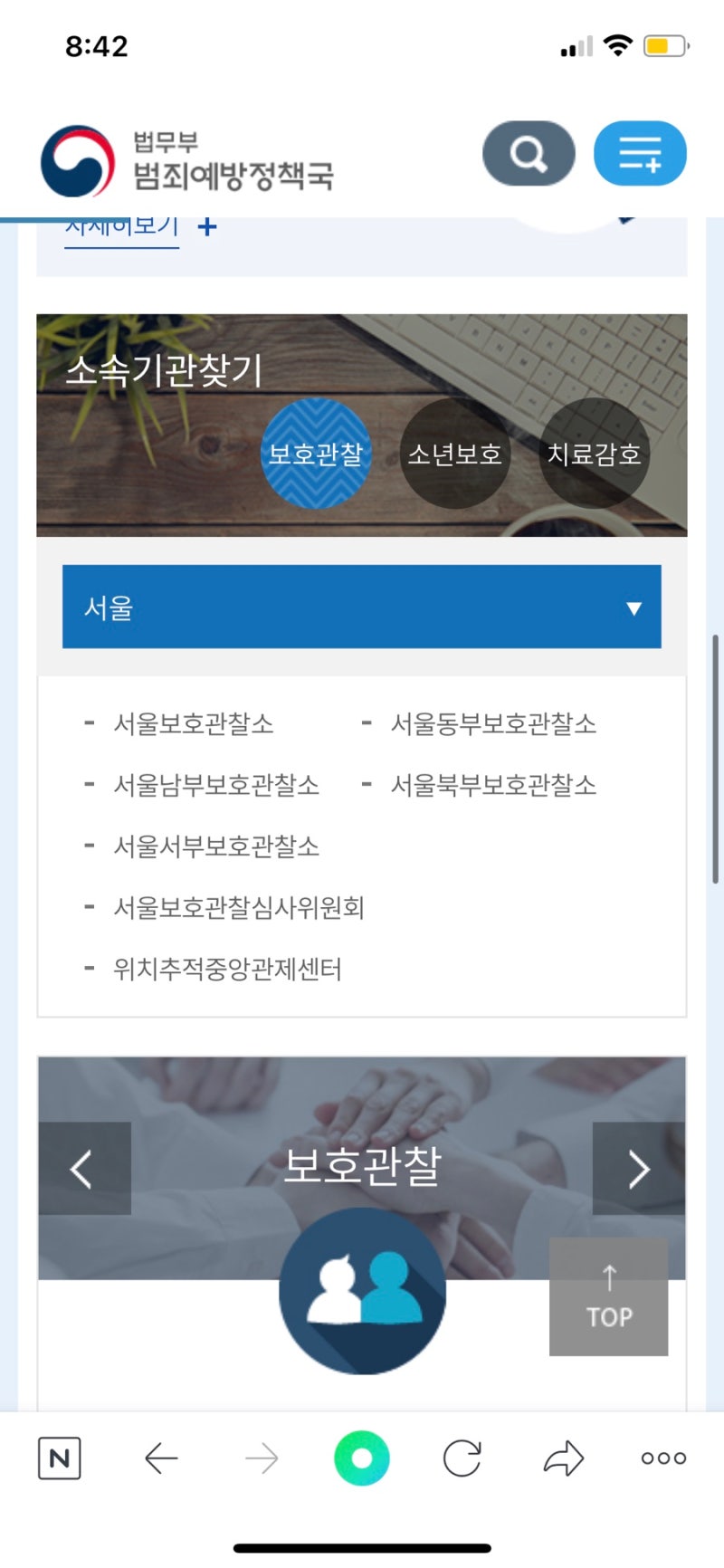
Task: Select the 보호관찰 category circle
Action: click(315, 454)
